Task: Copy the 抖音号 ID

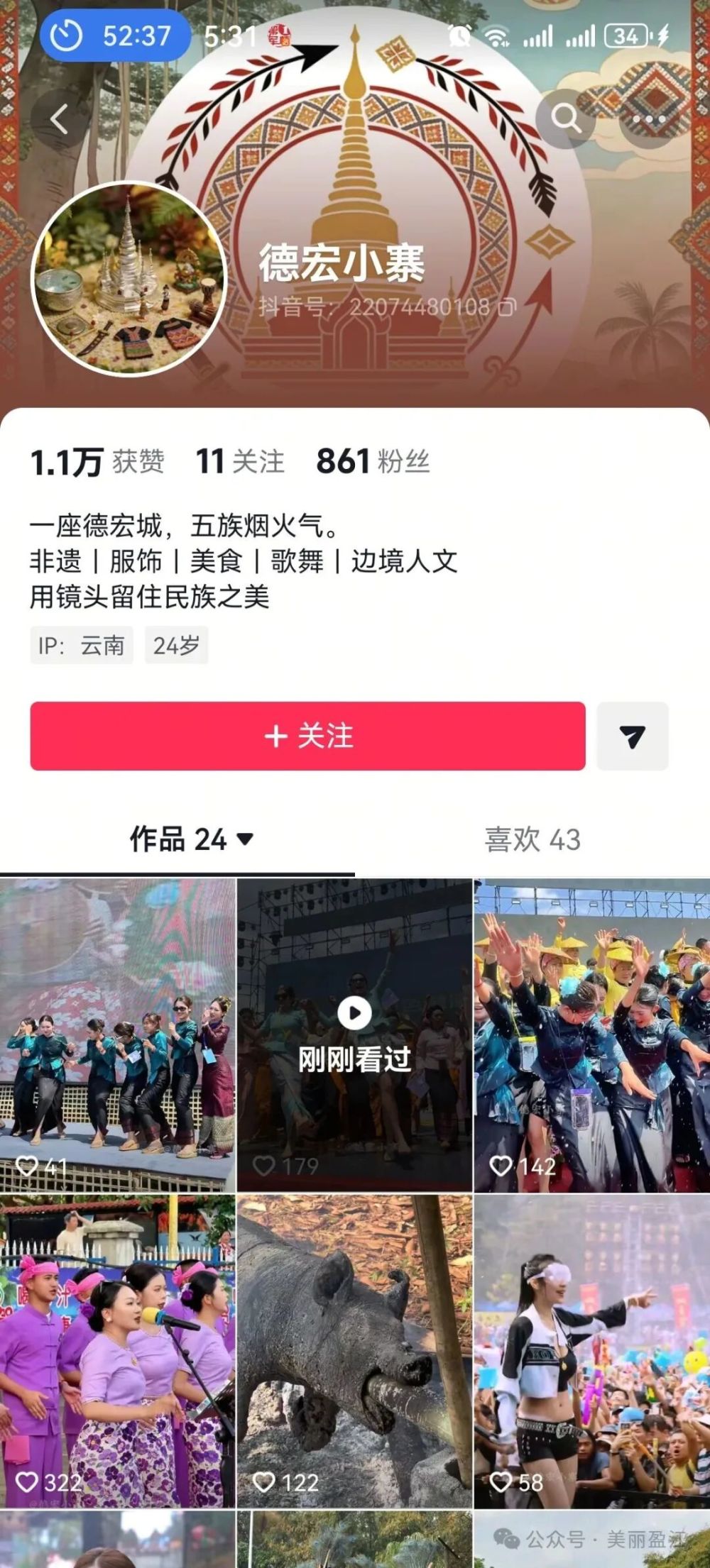Action: click(x=507, y=307)
